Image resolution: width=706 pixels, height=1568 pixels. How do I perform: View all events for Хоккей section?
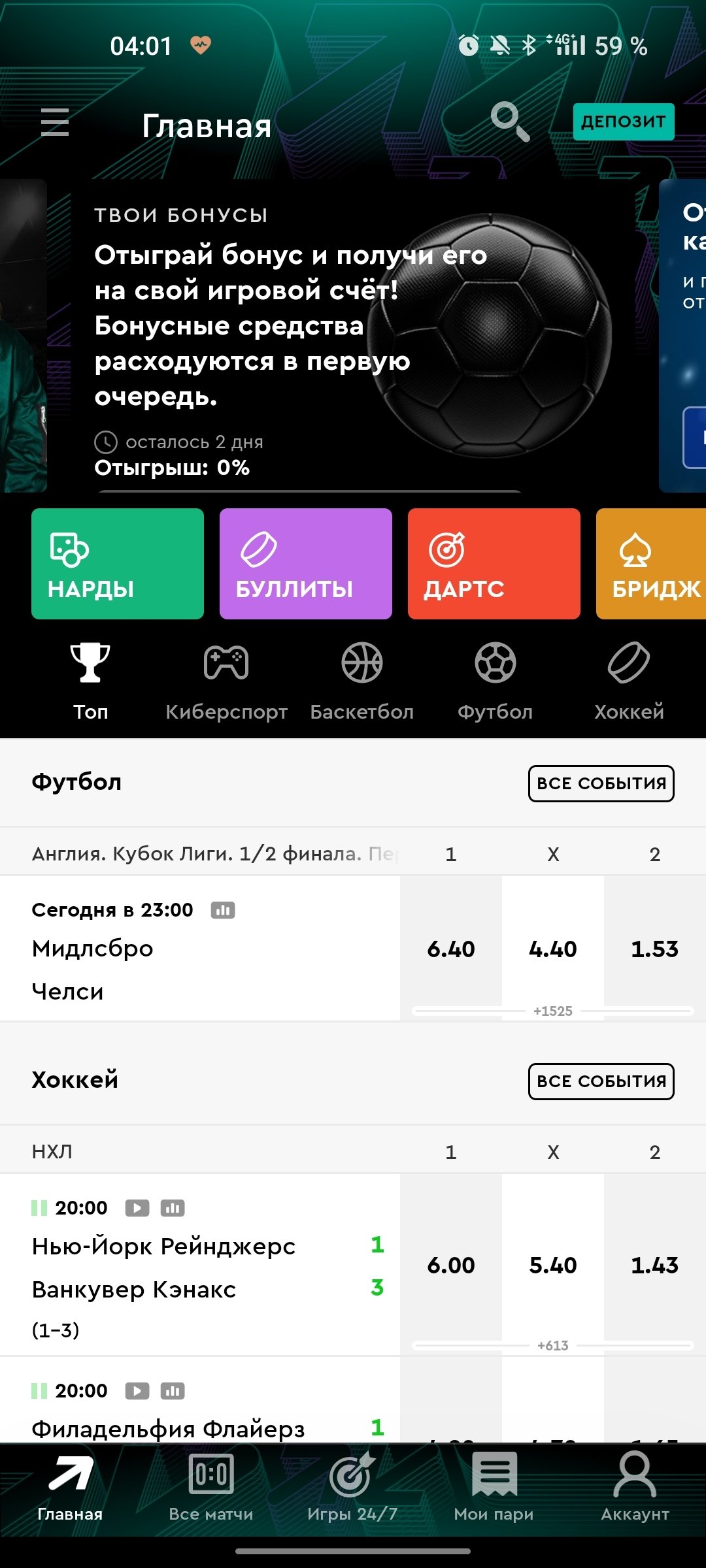click(x=601, y=1081)
